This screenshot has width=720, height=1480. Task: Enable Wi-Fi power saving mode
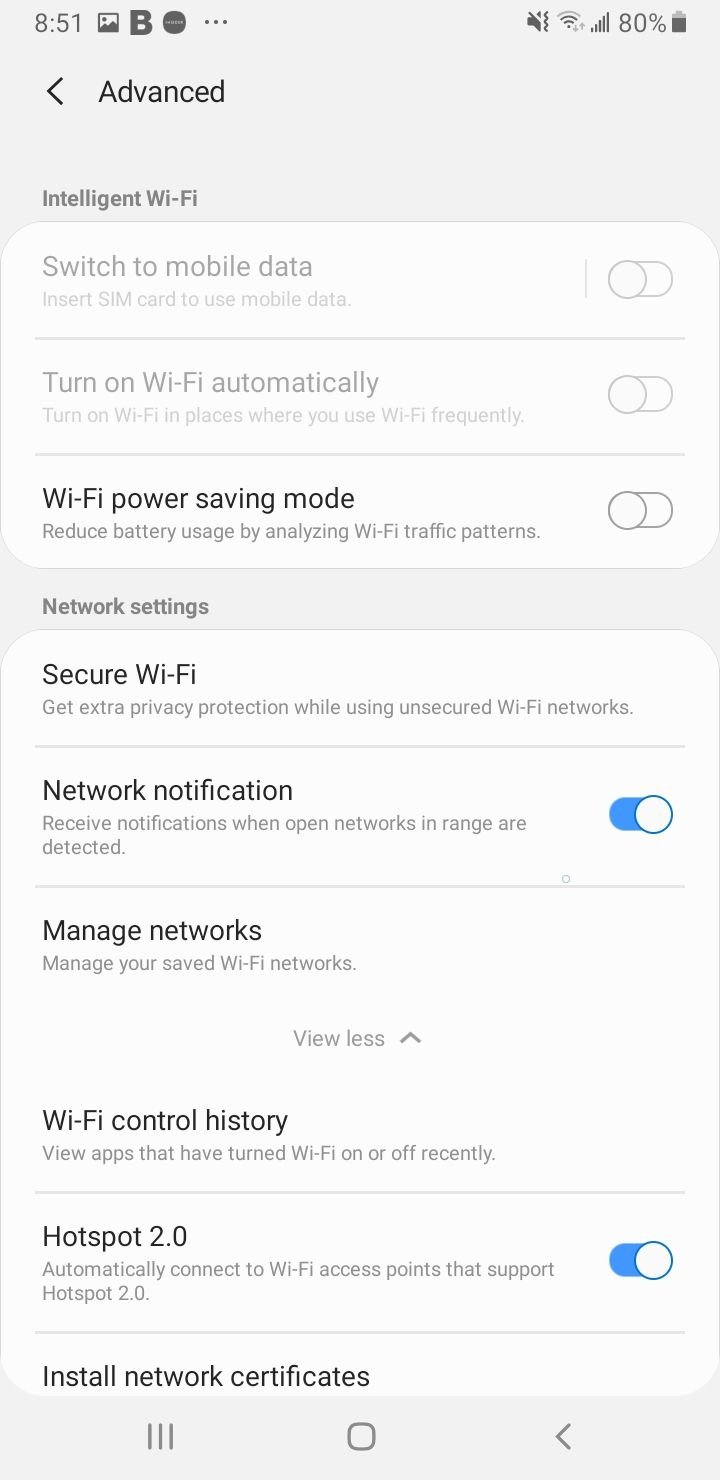(x=640, y=511)
